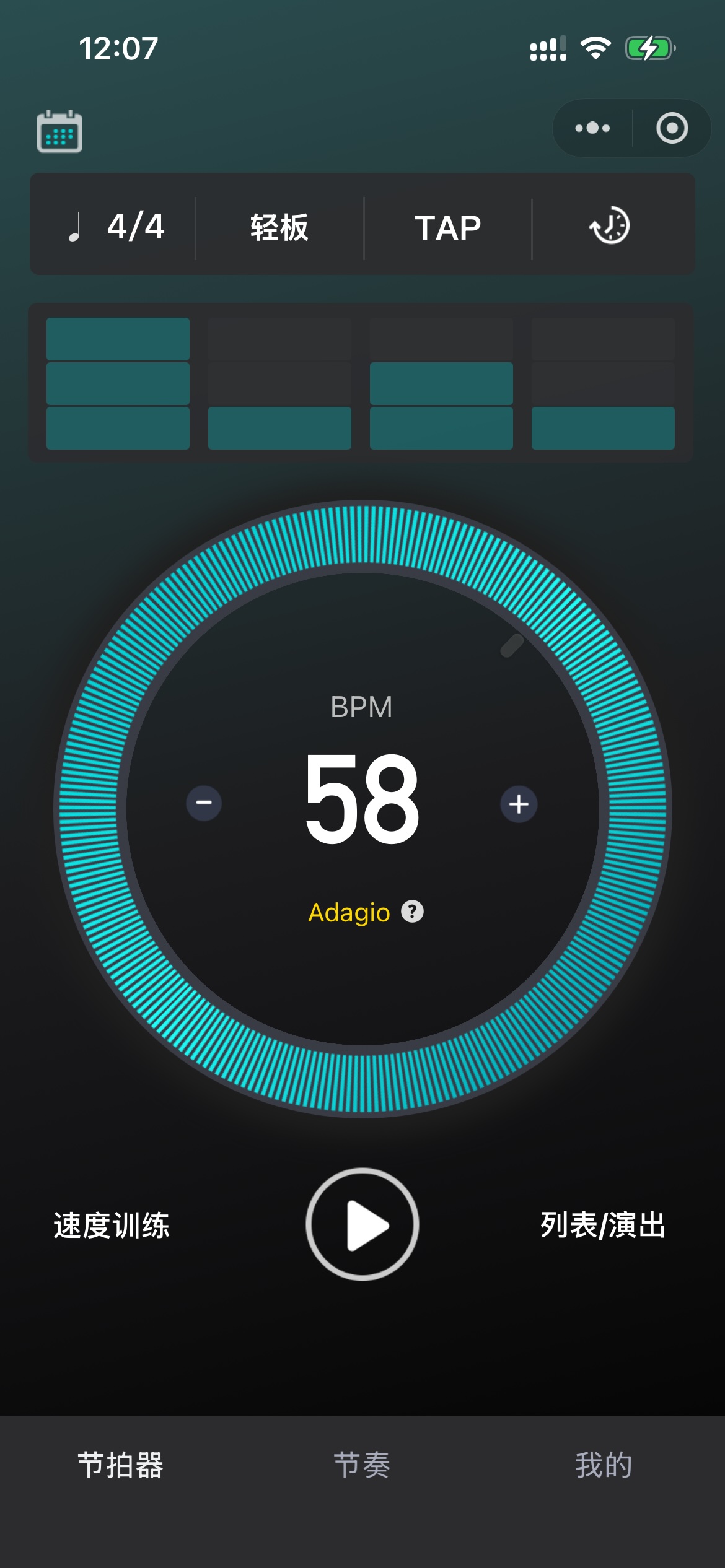Screen dimensions: 725x1568
Task: Close the mini program via circle button
Action: (x=672, y=128)
